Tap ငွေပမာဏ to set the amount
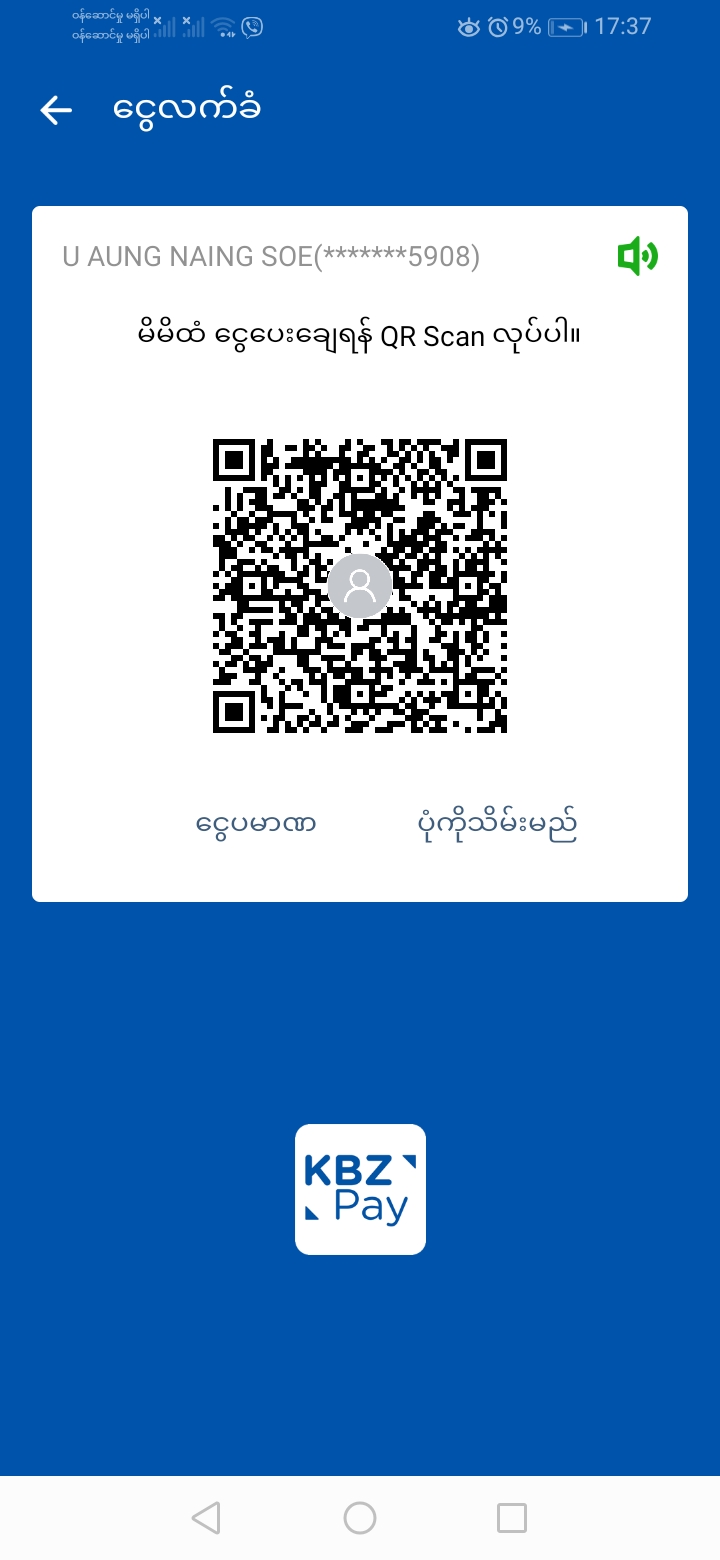 click(x=256, y=825)
